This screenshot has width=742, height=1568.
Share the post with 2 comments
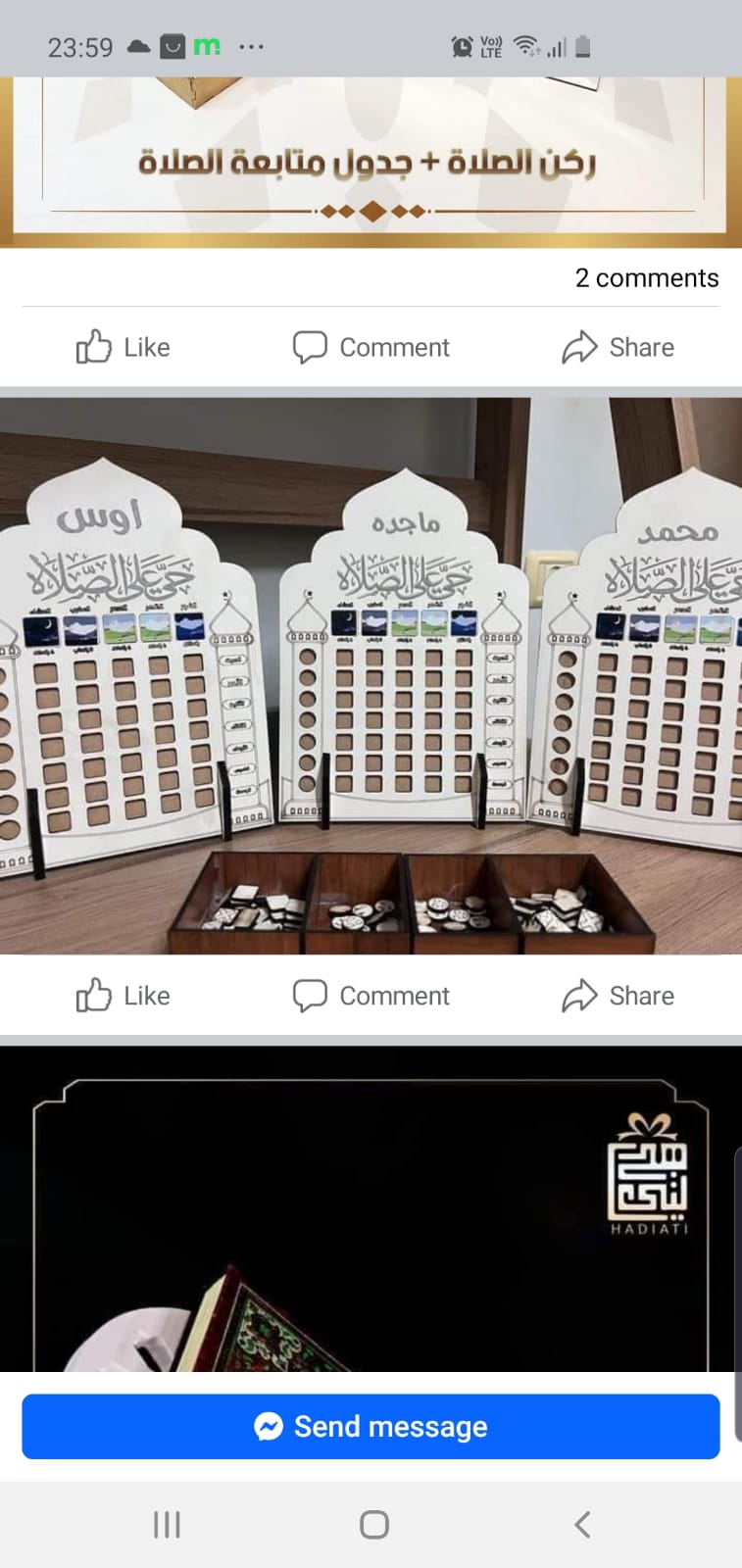[618, 347]
